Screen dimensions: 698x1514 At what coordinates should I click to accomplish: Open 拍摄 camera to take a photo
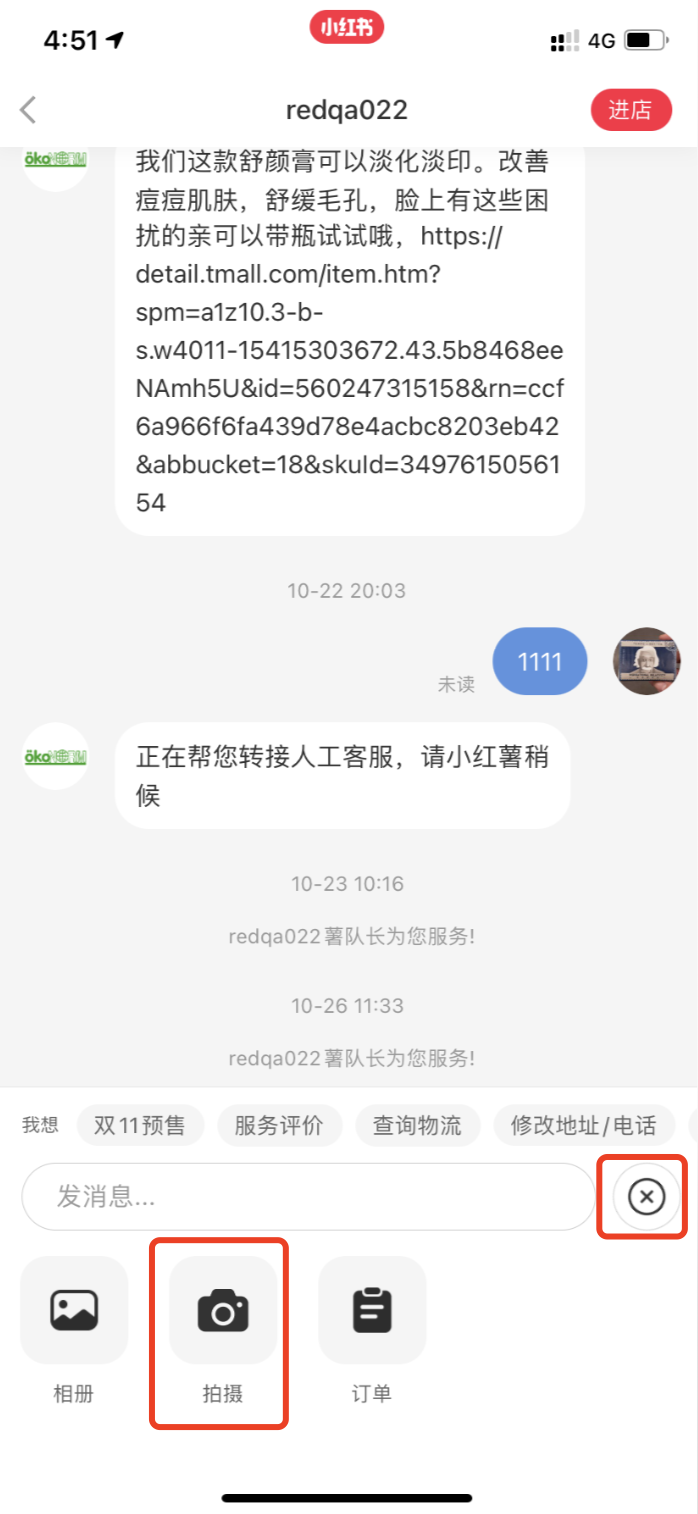point(222,1310)
